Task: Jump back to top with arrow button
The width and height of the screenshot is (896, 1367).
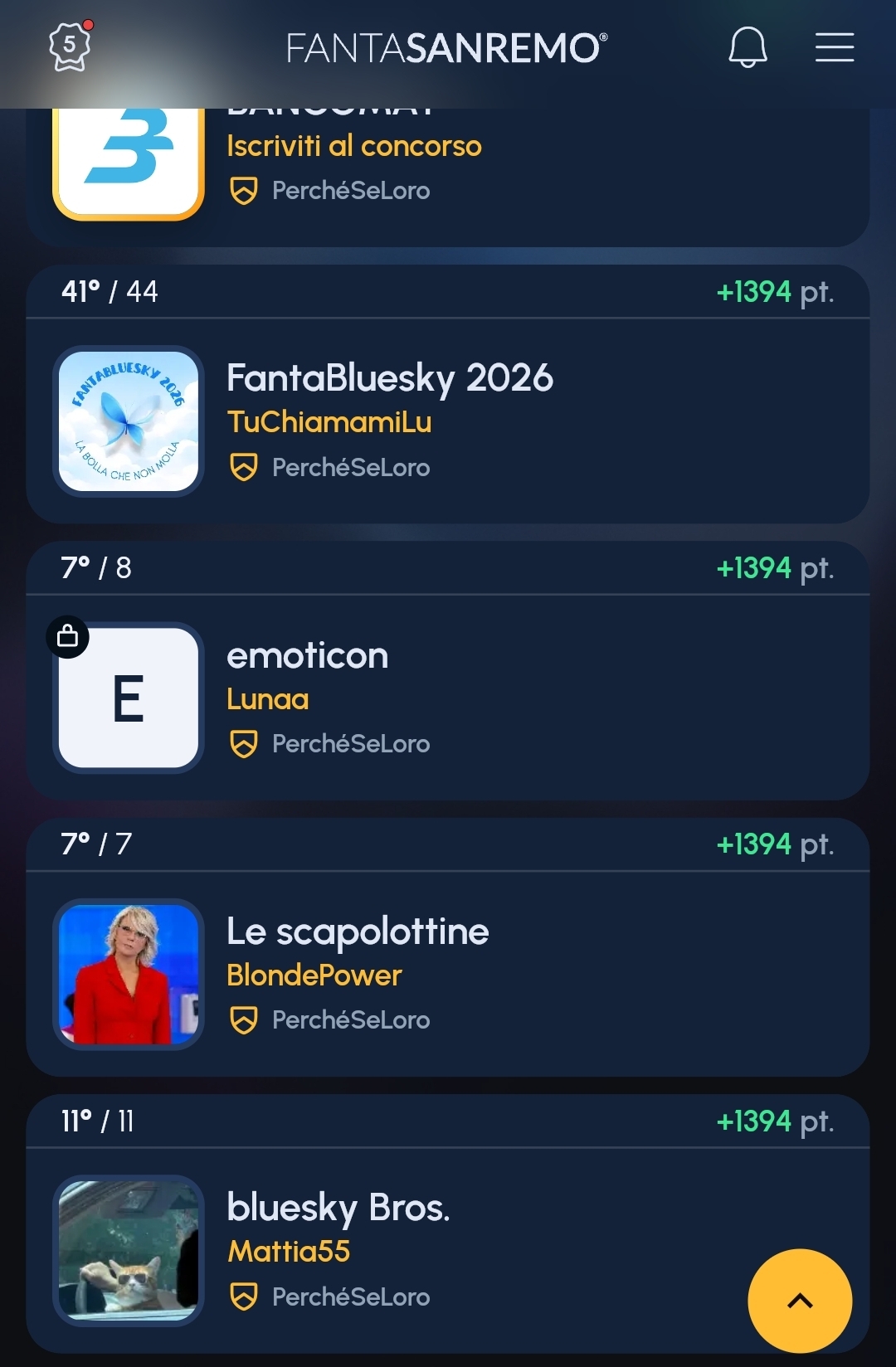Action: 799,1301
